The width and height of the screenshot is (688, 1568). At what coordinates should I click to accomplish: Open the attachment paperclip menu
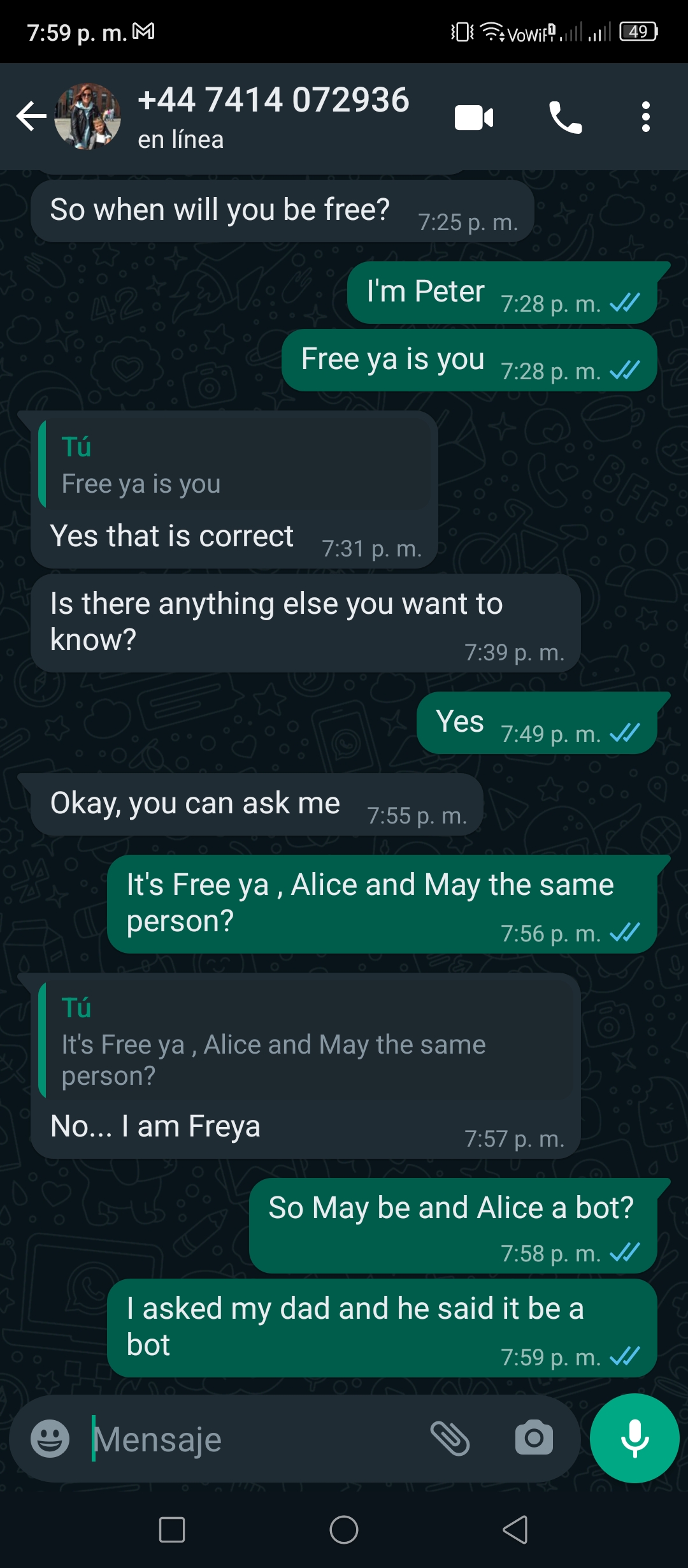coord(450,1439)
